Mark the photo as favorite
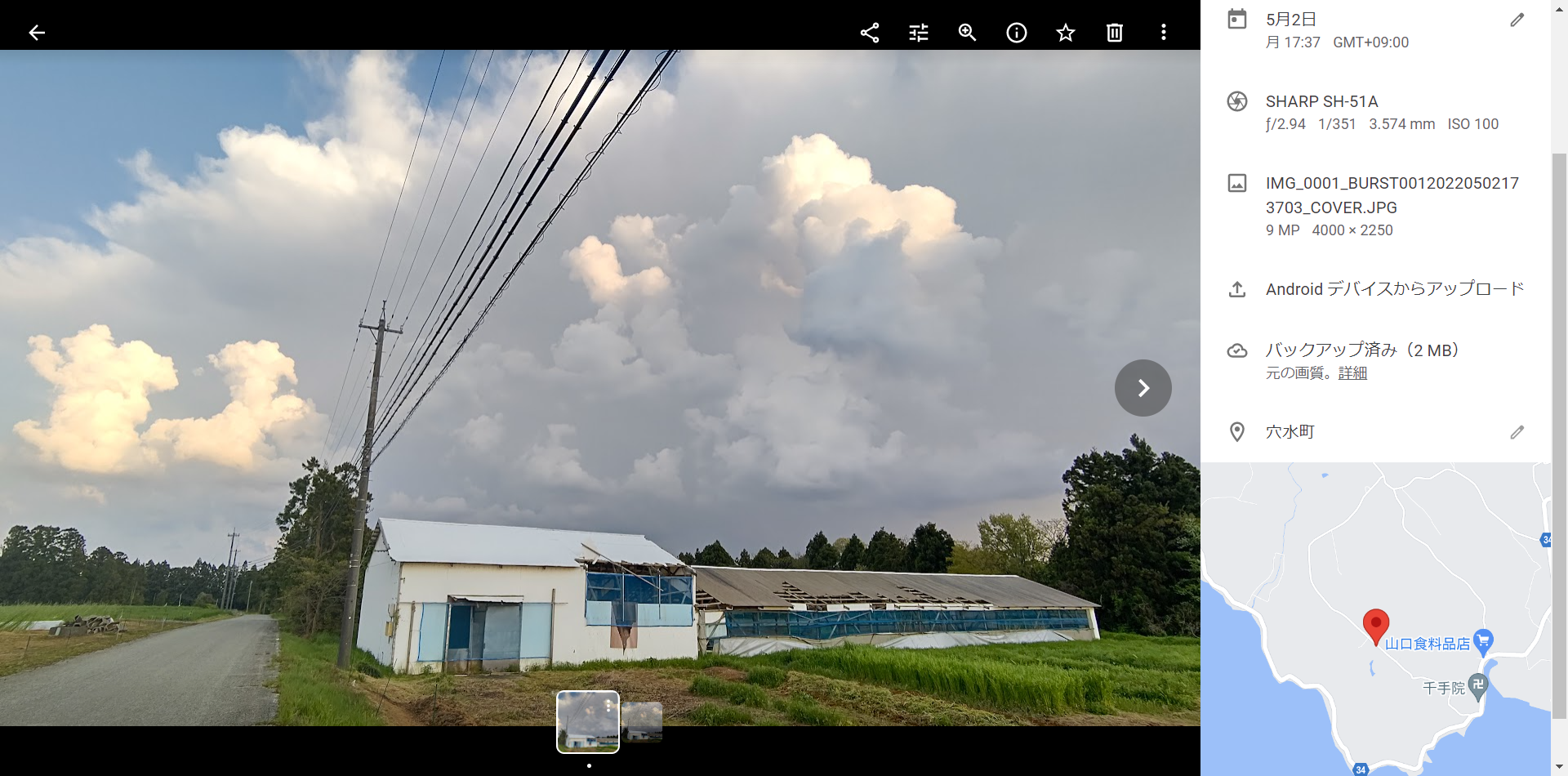The height and width of the screenshot is (776, 1568). tap(1066, 33)
